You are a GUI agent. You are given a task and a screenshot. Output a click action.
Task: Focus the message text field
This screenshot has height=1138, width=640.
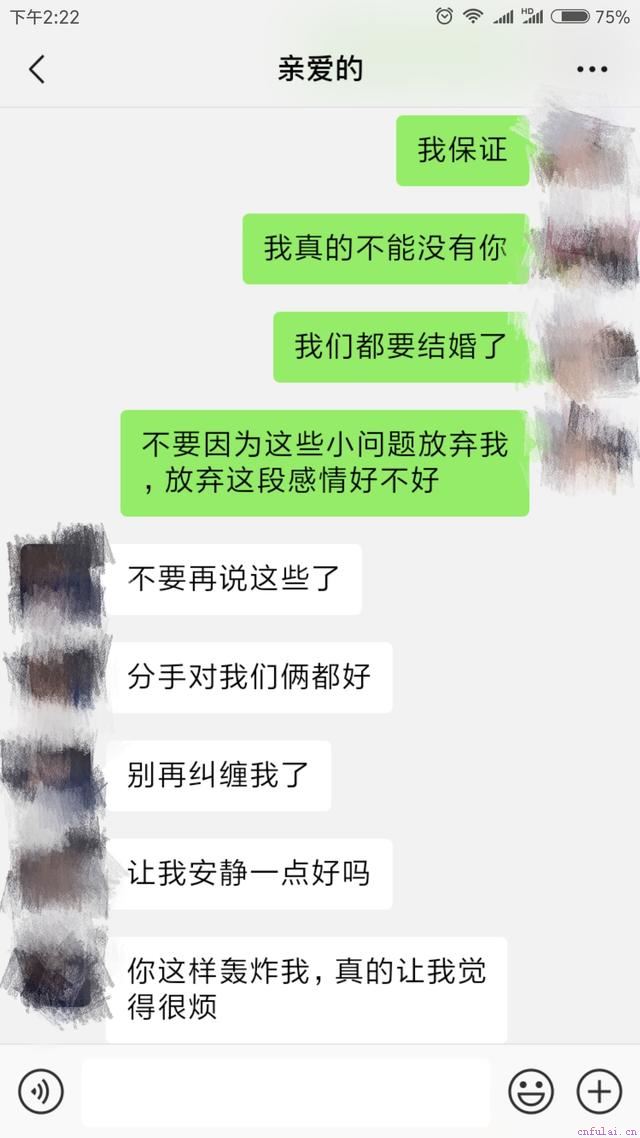[286, 1091]
